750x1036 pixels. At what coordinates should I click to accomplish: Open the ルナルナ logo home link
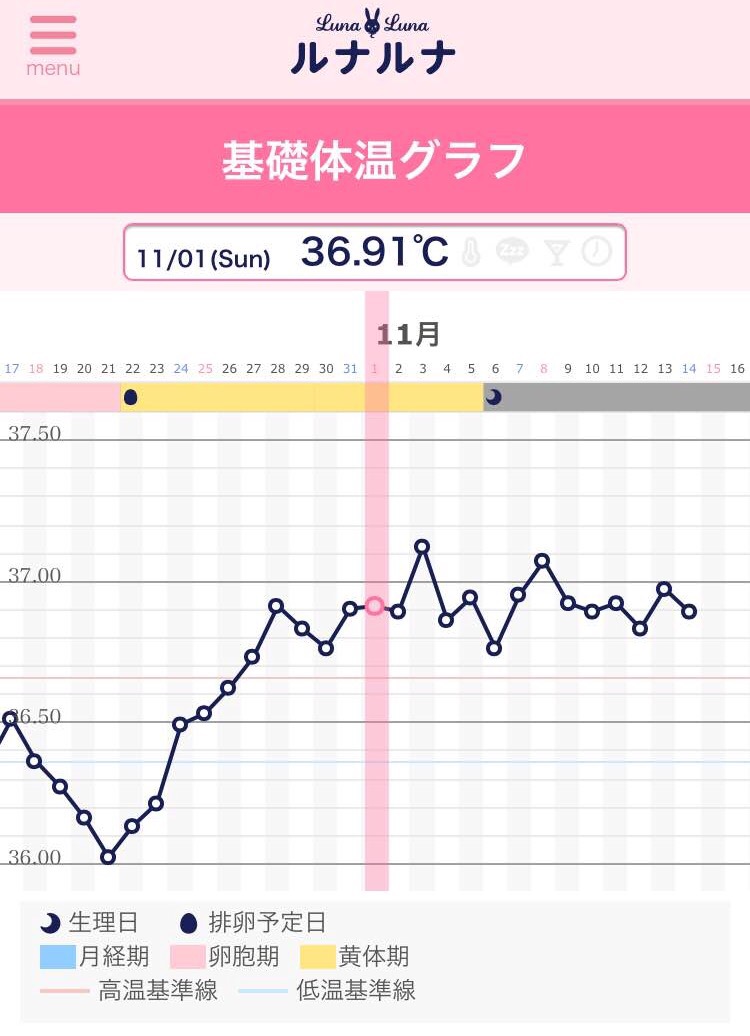pos(372,44)
